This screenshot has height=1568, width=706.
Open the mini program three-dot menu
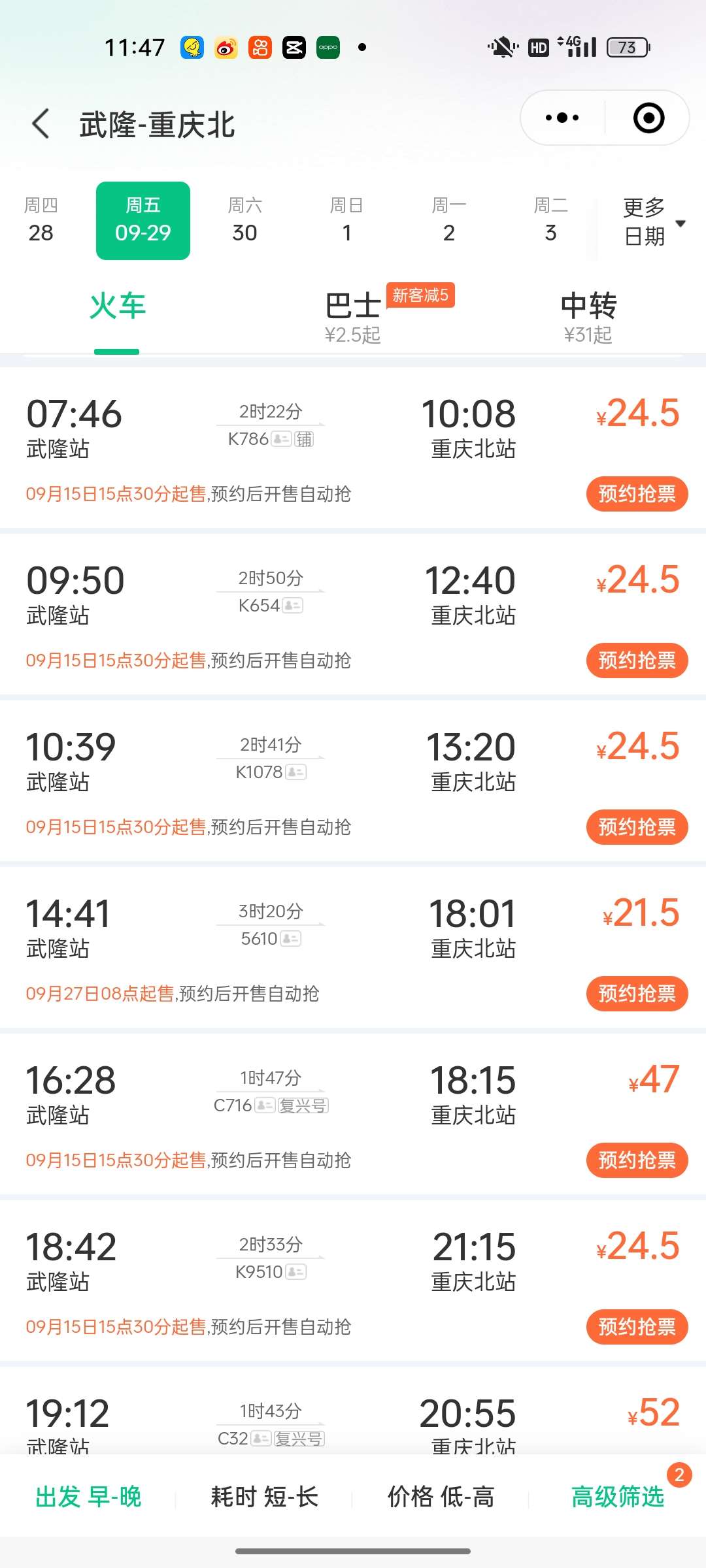pos(562,118)
